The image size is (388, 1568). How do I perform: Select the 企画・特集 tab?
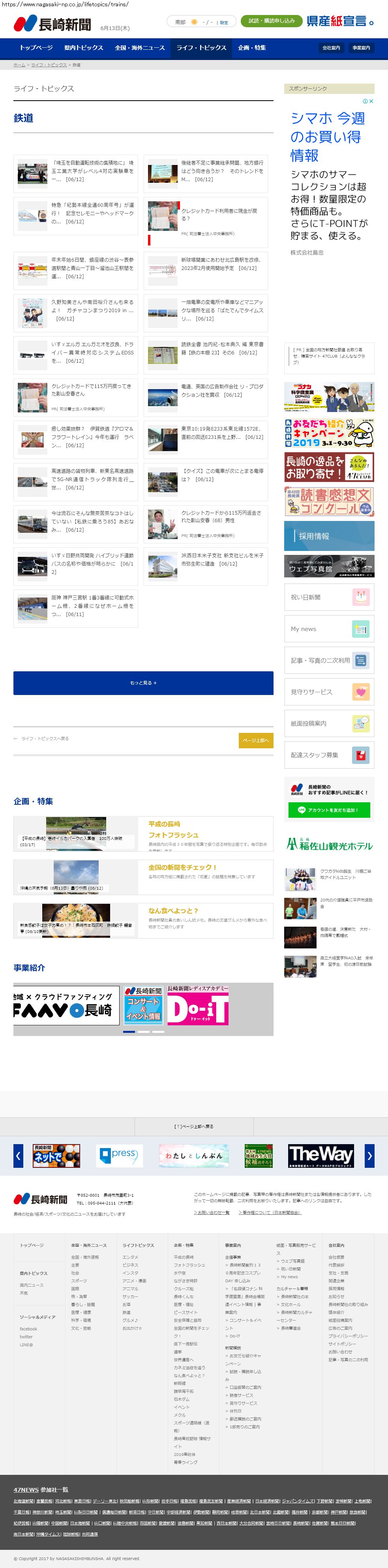click(x=251, y=47)
